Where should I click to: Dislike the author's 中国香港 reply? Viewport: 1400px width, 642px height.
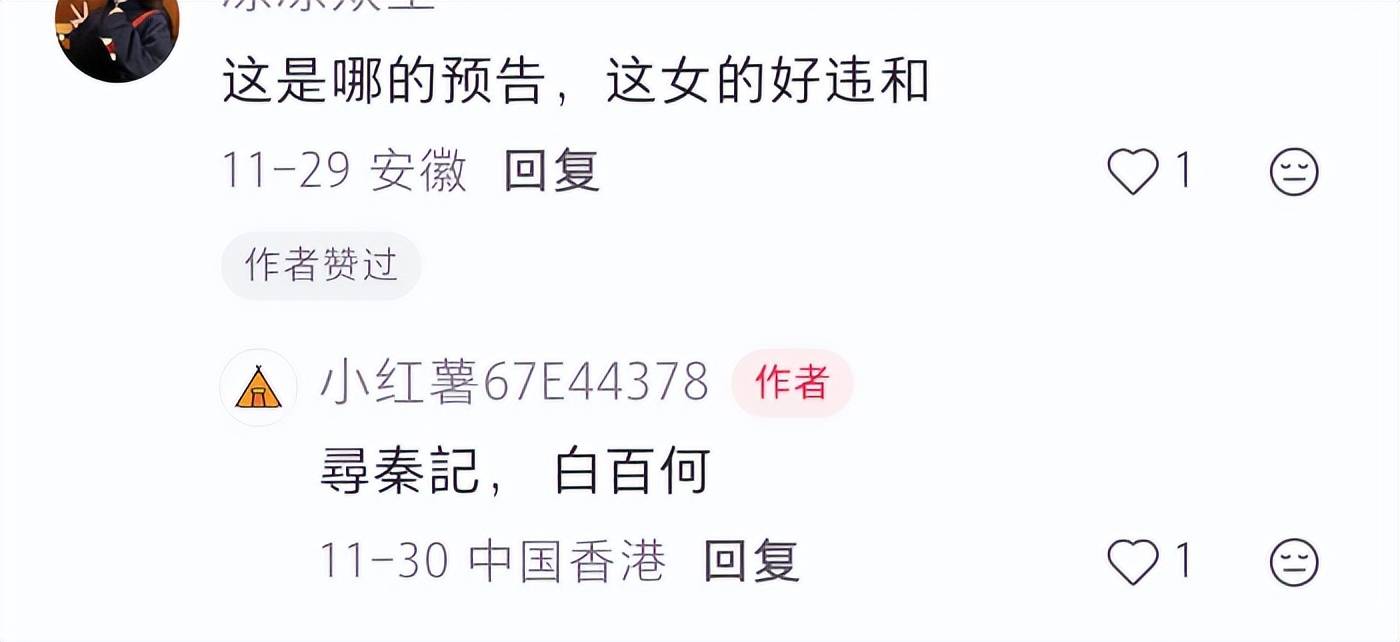point(1294,562)
